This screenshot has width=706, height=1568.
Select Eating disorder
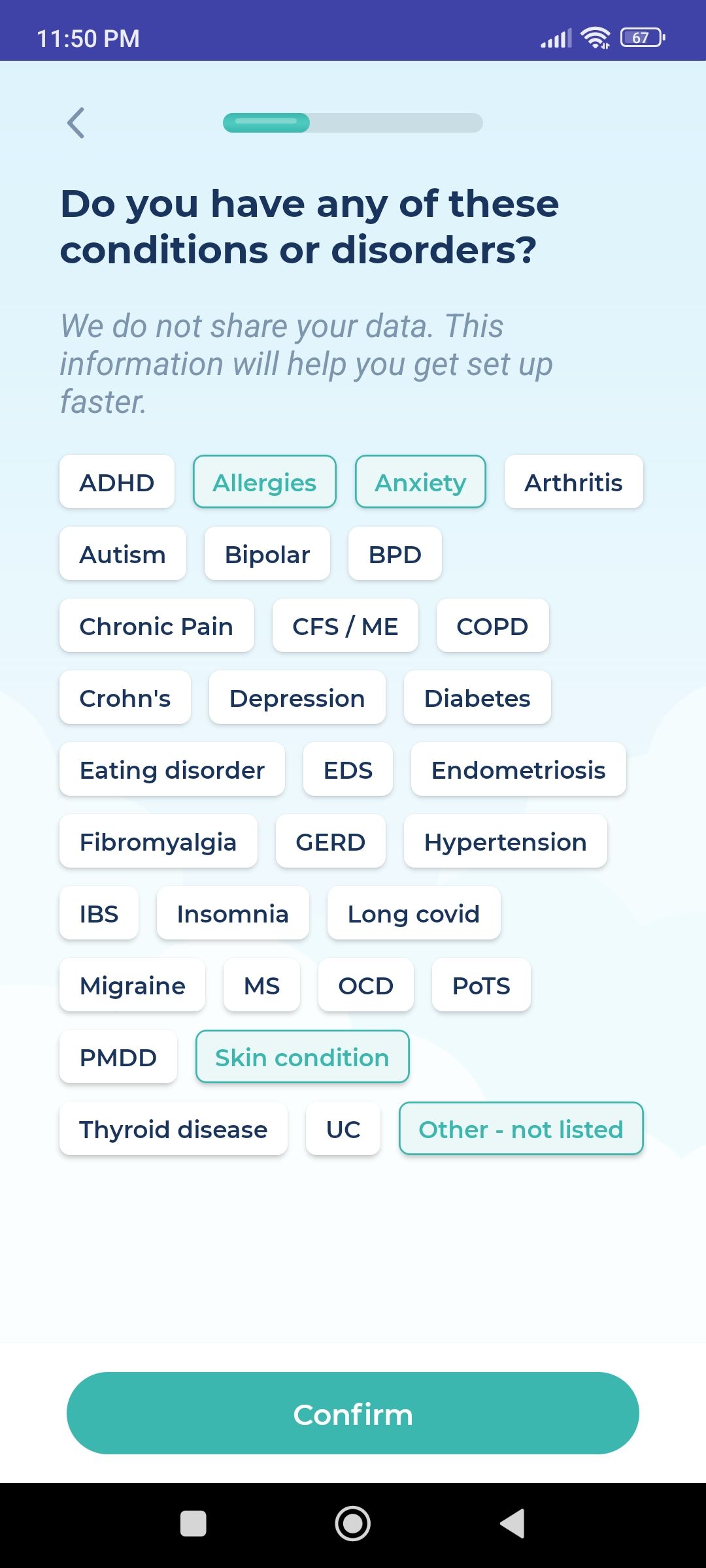point(172,770)
